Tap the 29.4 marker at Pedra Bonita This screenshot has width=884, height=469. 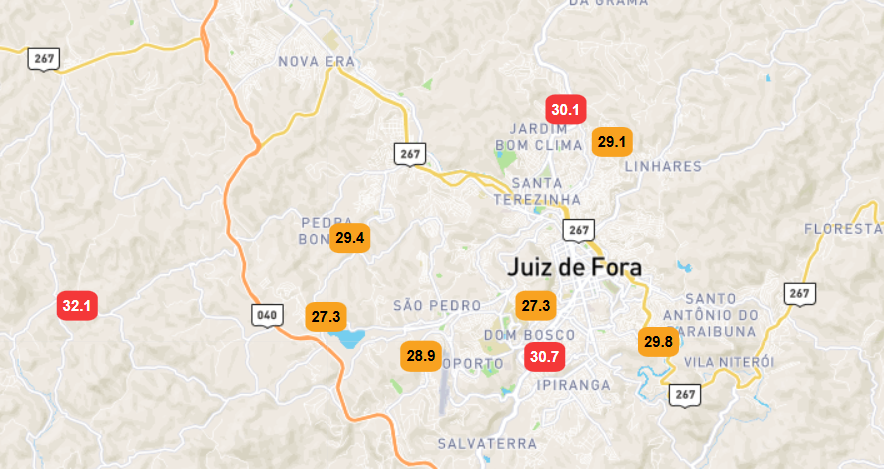351,238
